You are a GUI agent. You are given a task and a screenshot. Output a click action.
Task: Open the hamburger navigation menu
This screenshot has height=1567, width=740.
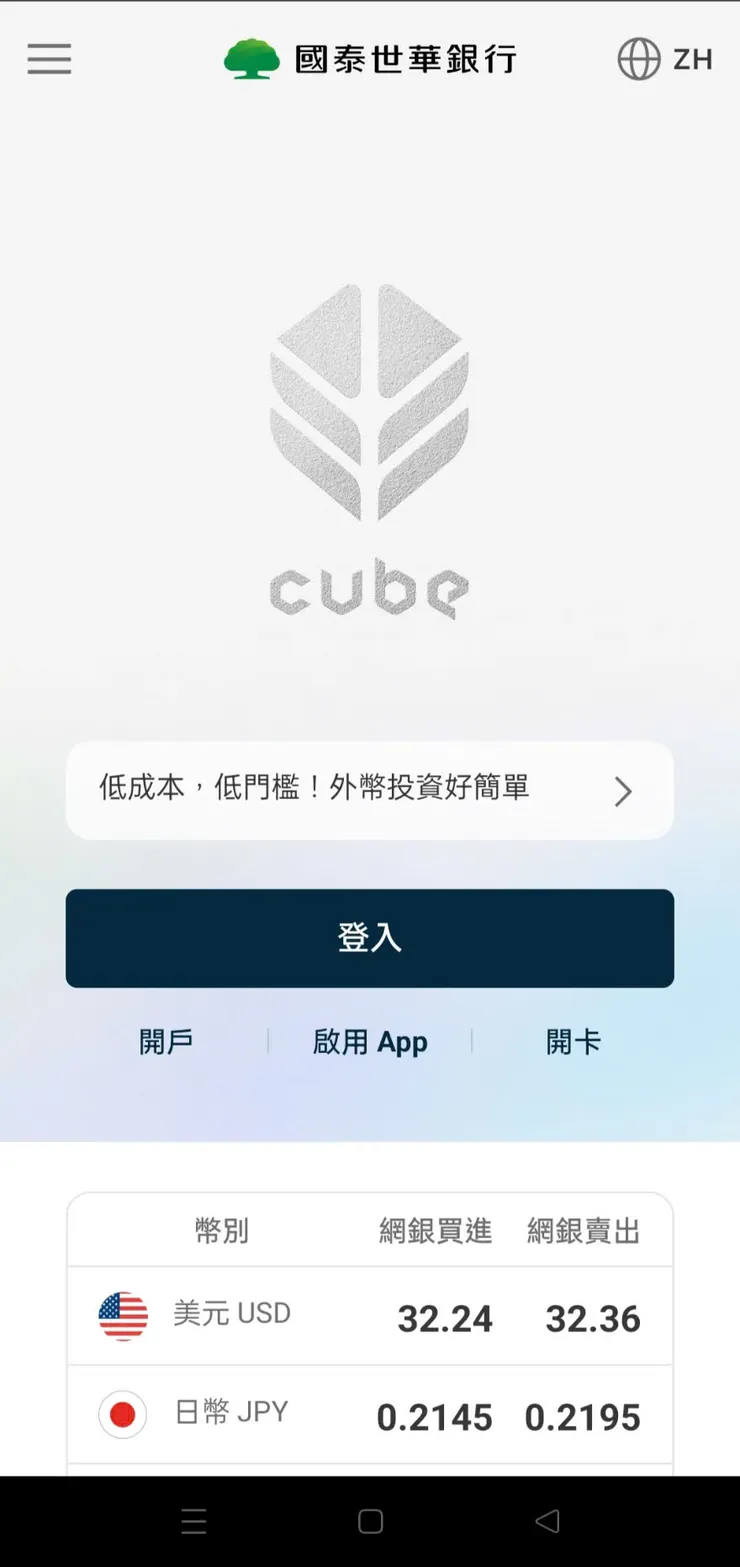pyautogui.click(x=48, y=59)
